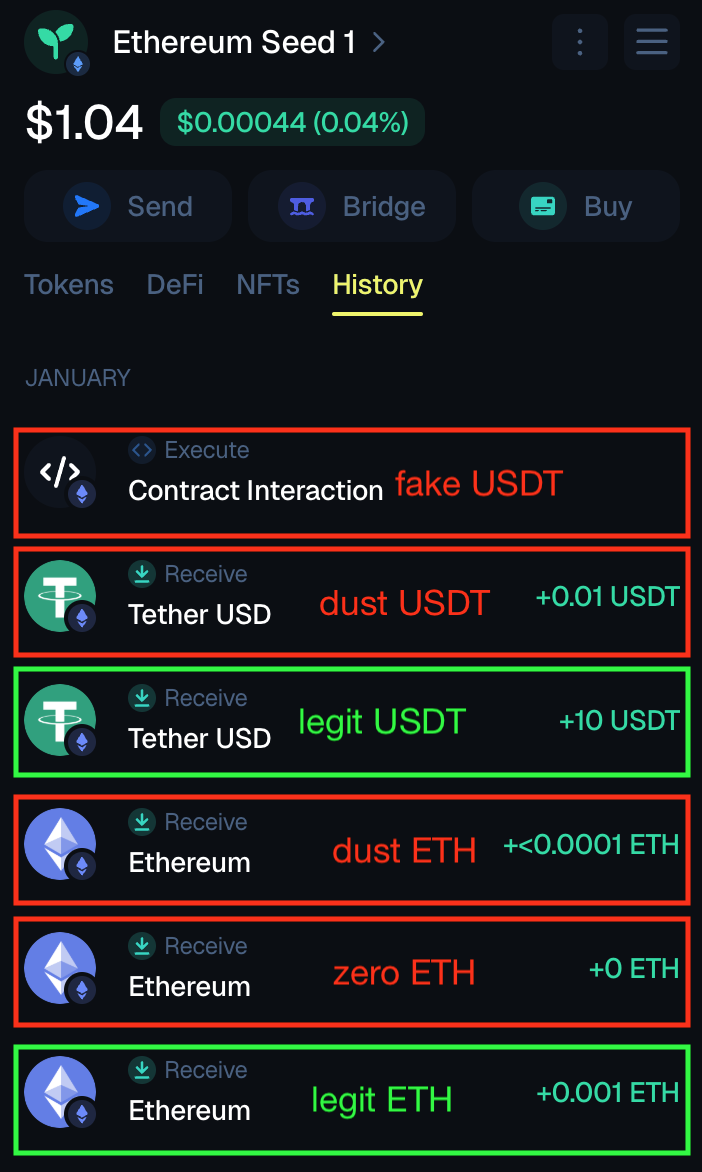Select the History tab

coord(377,285)
